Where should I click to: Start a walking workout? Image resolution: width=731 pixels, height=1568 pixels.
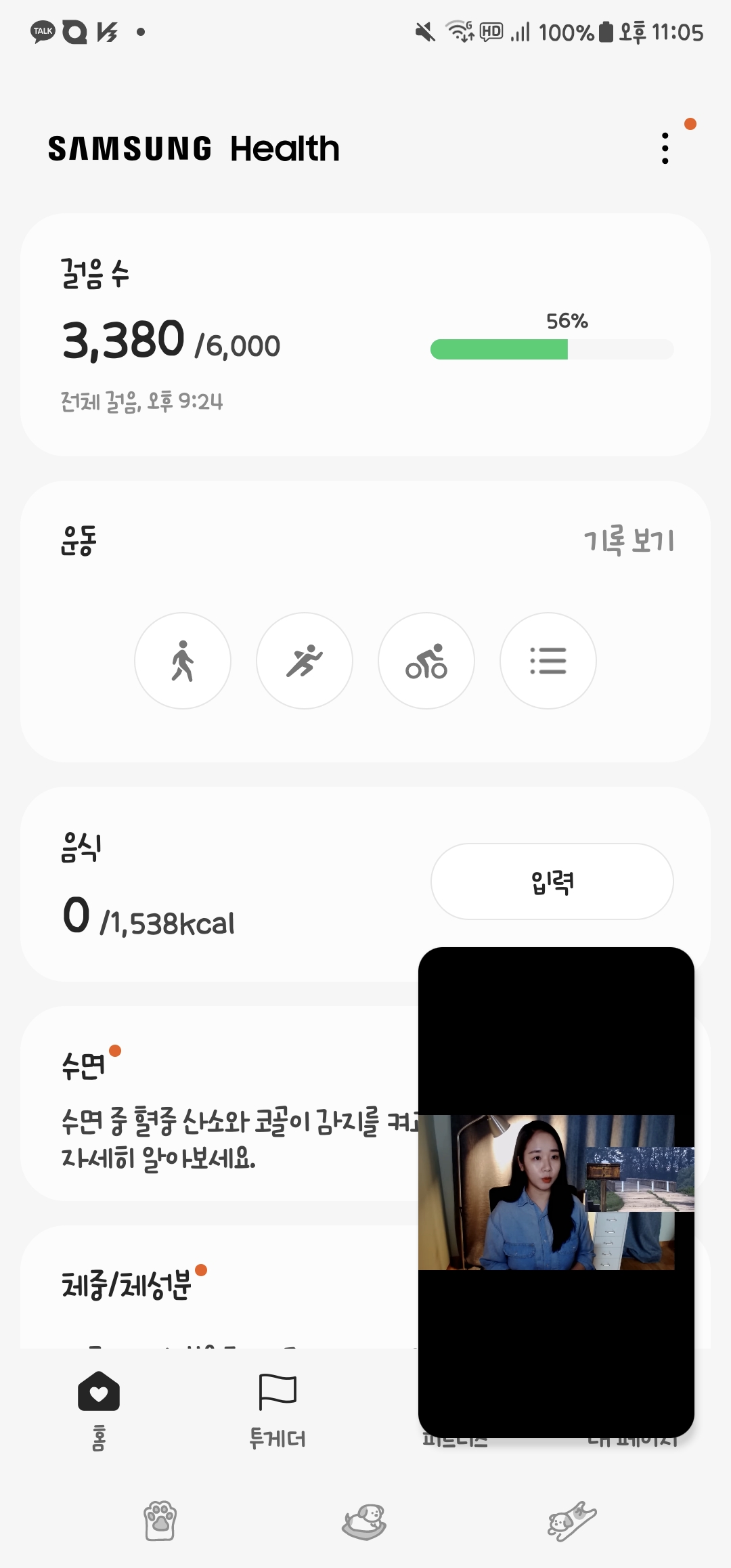click(183, 661)
